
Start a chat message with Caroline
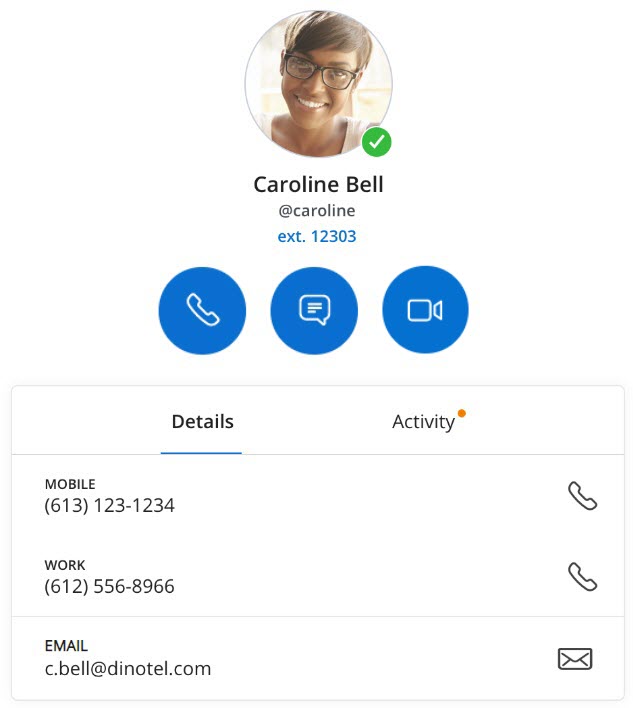coord(314,310)
